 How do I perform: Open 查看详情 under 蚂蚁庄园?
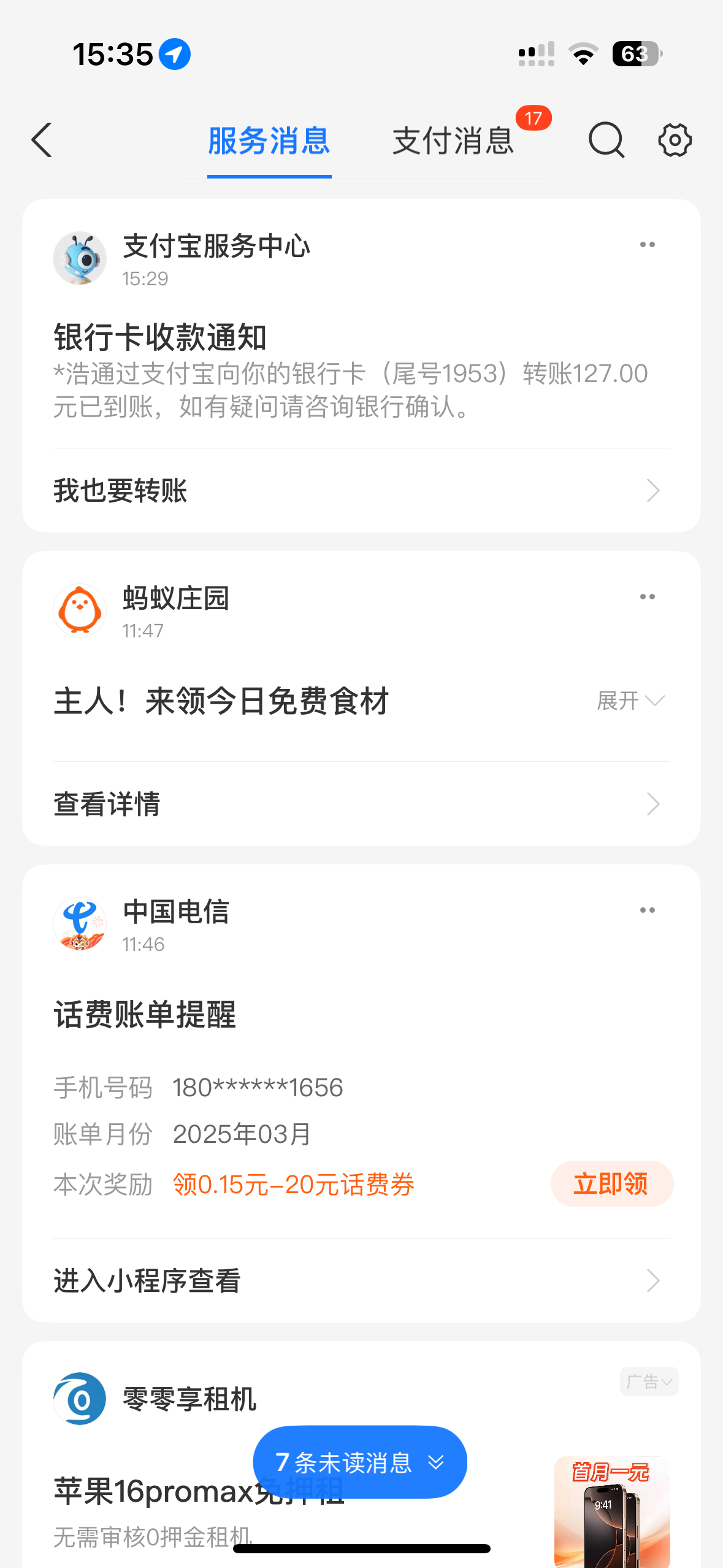click(x=361, y=804)
